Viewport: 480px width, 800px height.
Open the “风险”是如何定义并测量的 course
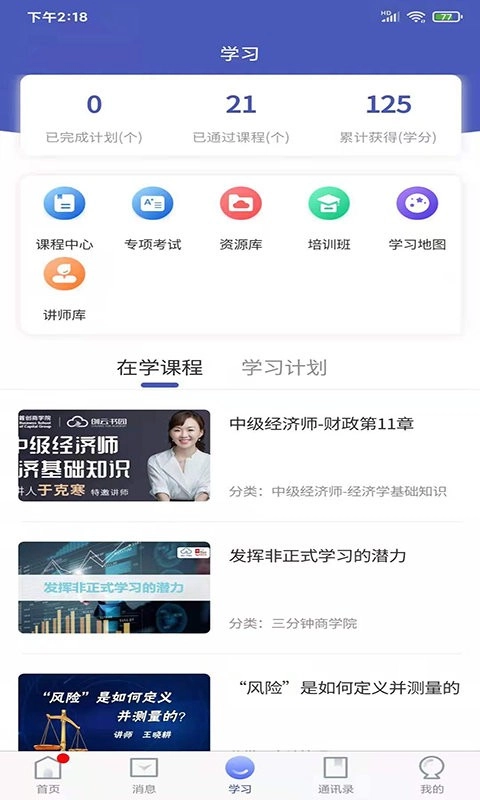240,712
